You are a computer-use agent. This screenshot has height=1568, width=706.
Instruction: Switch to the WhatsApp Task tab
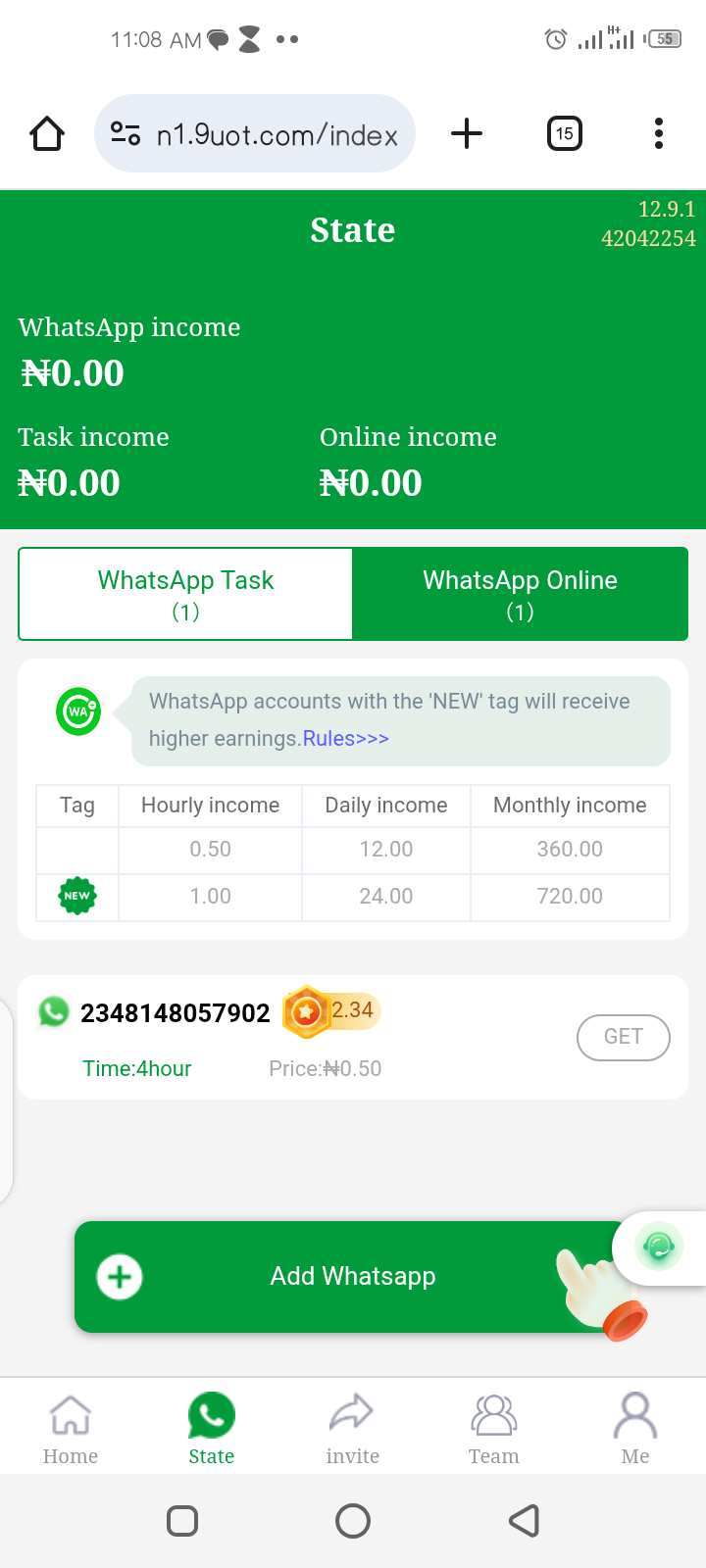(x=185, y=594)
